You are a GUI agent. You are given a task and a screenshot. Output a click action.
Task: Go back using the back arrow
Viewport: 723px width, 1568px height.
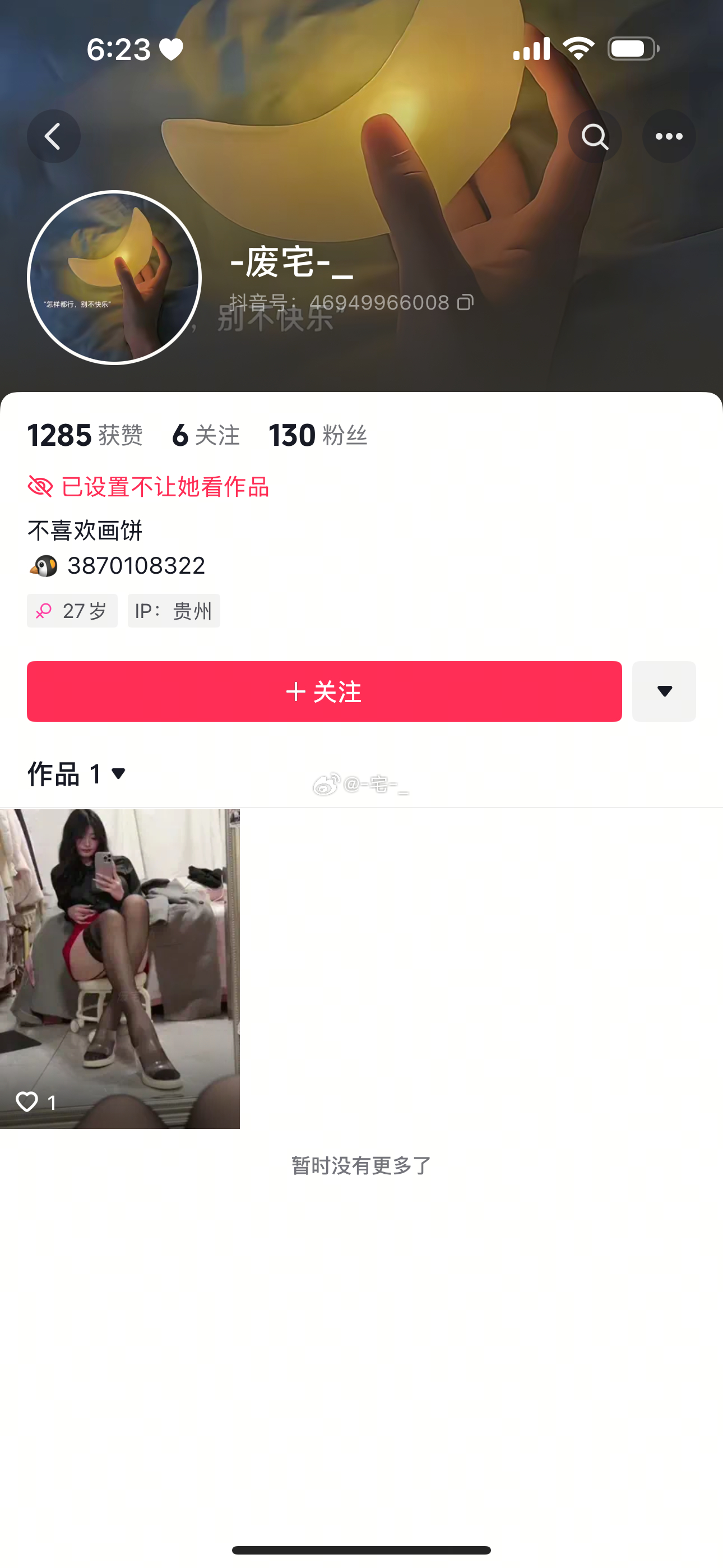(54, 136)
